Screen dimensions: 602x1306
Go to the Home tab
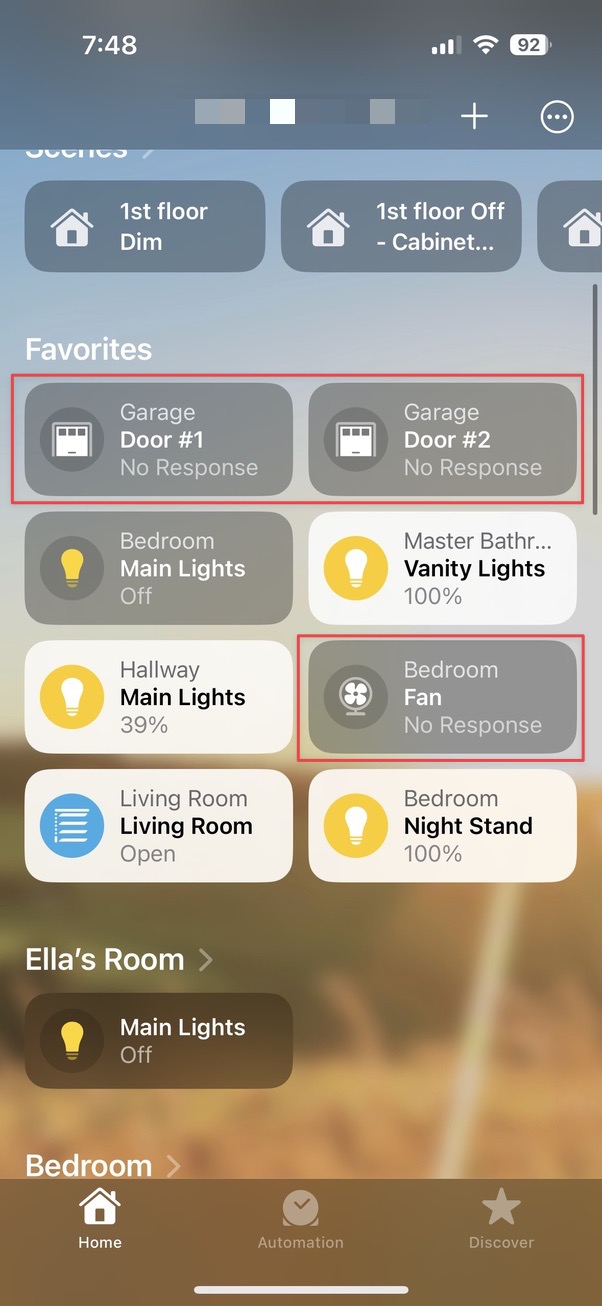click(x=100, y=1220)
